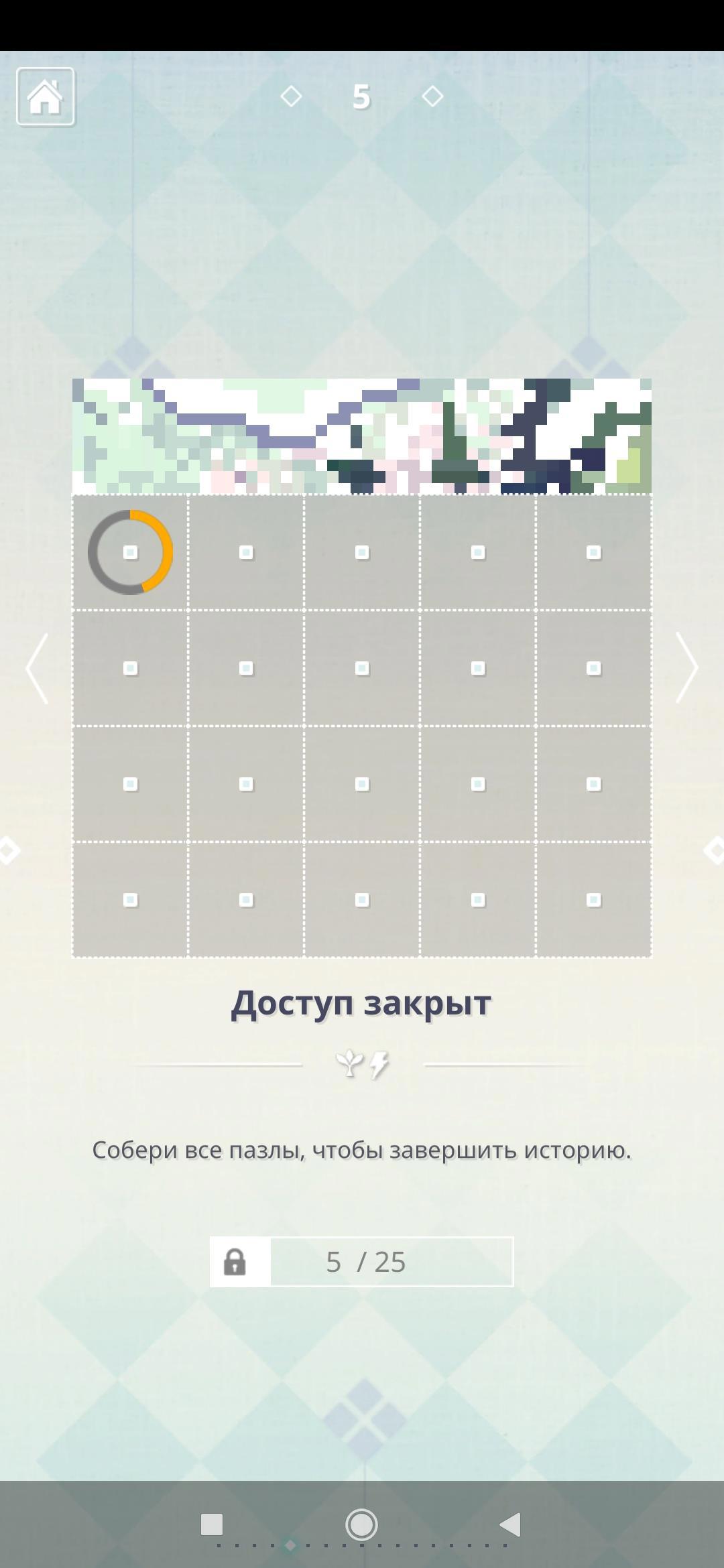Image resolution: width=724 pixels, height=1568 pixels.
Task: Open recent apps with the square button
Action: tap(212, 1524)
